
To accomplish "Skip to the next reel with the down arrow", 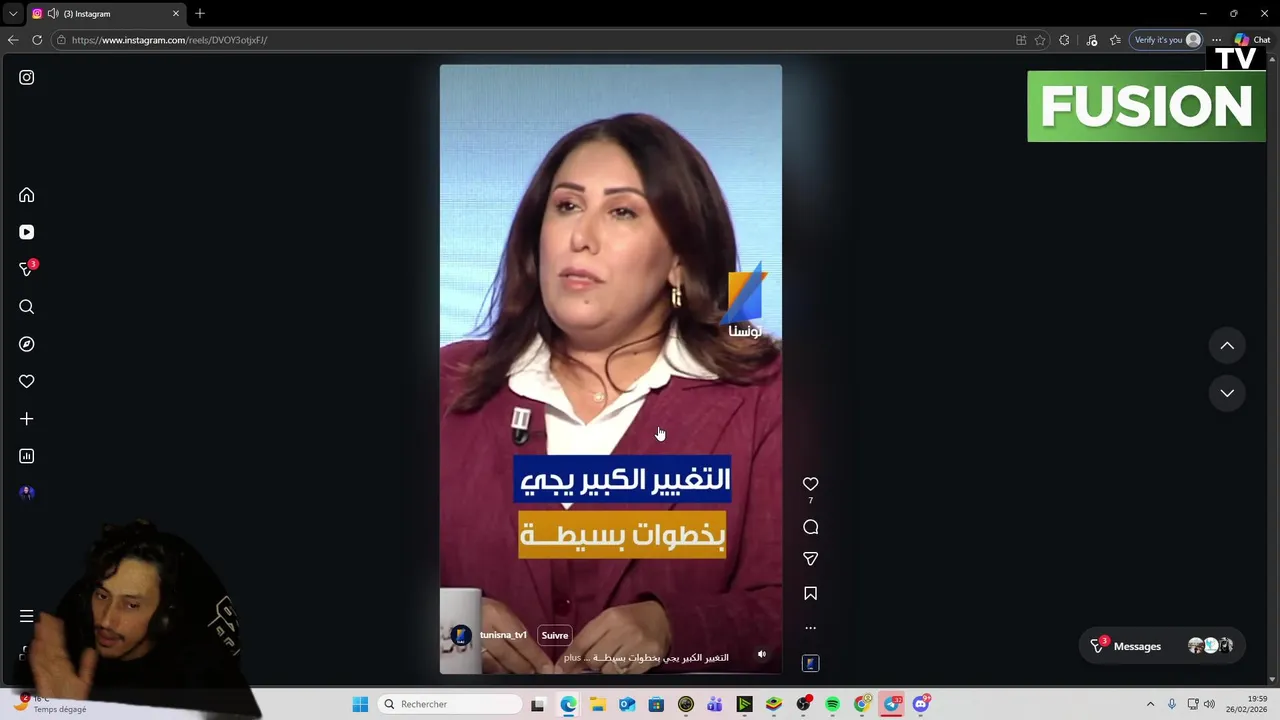I will point(1227,393).
